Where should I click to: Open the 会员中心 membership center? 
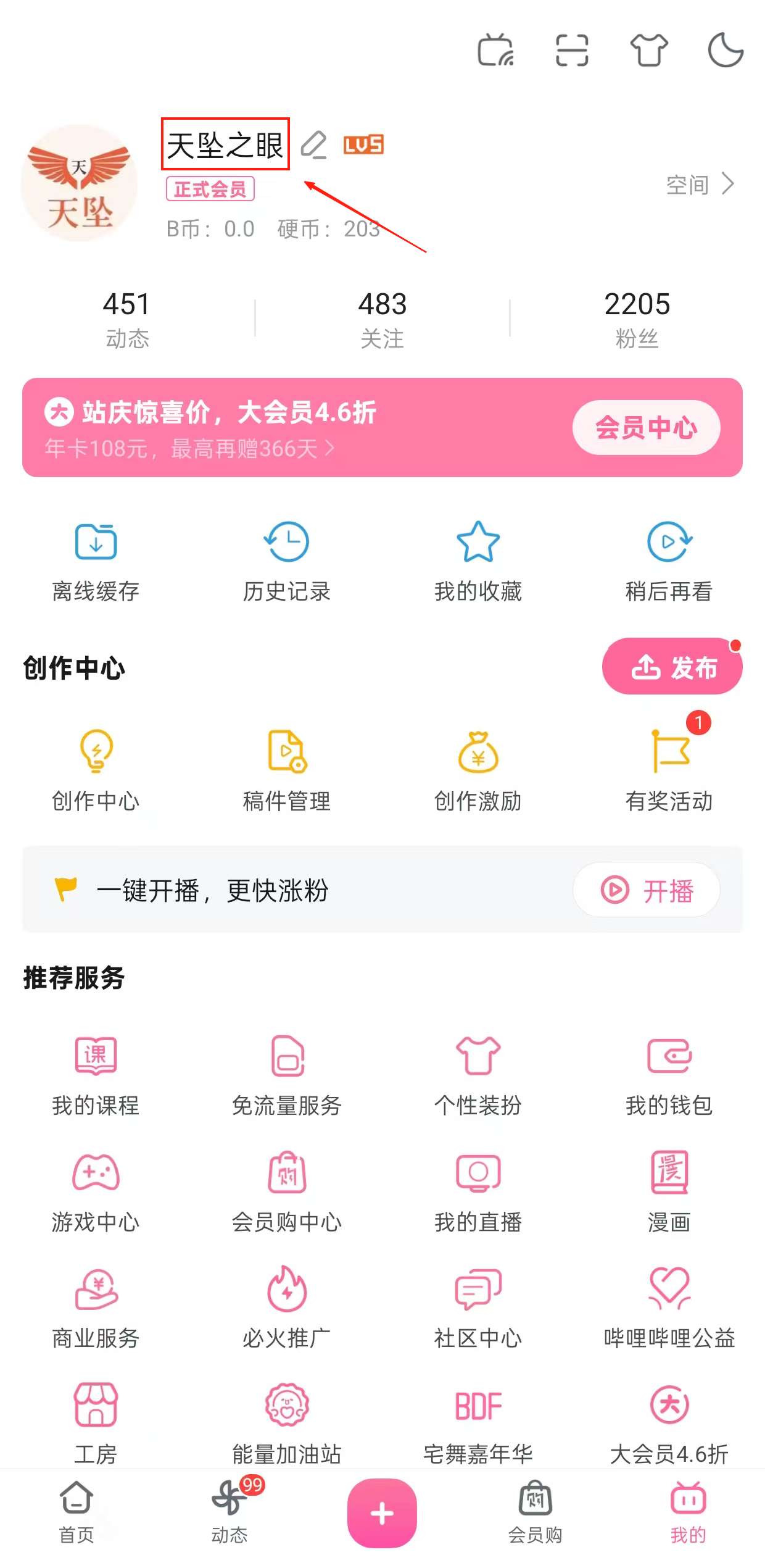[x=645, y=427]
